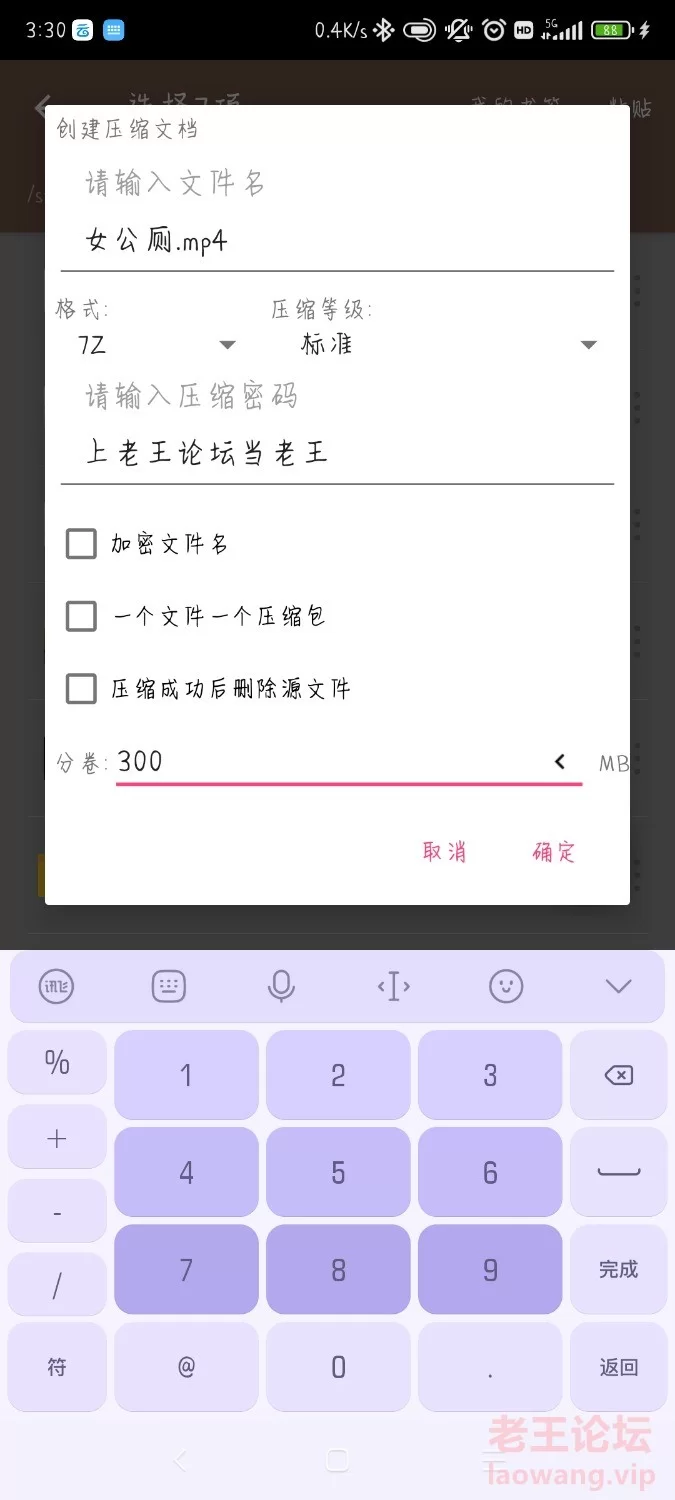This screenshot has height=1500, width=675.
Task: Tap the 返回 key on the keyboard
Action: (x=618, y=1367)
